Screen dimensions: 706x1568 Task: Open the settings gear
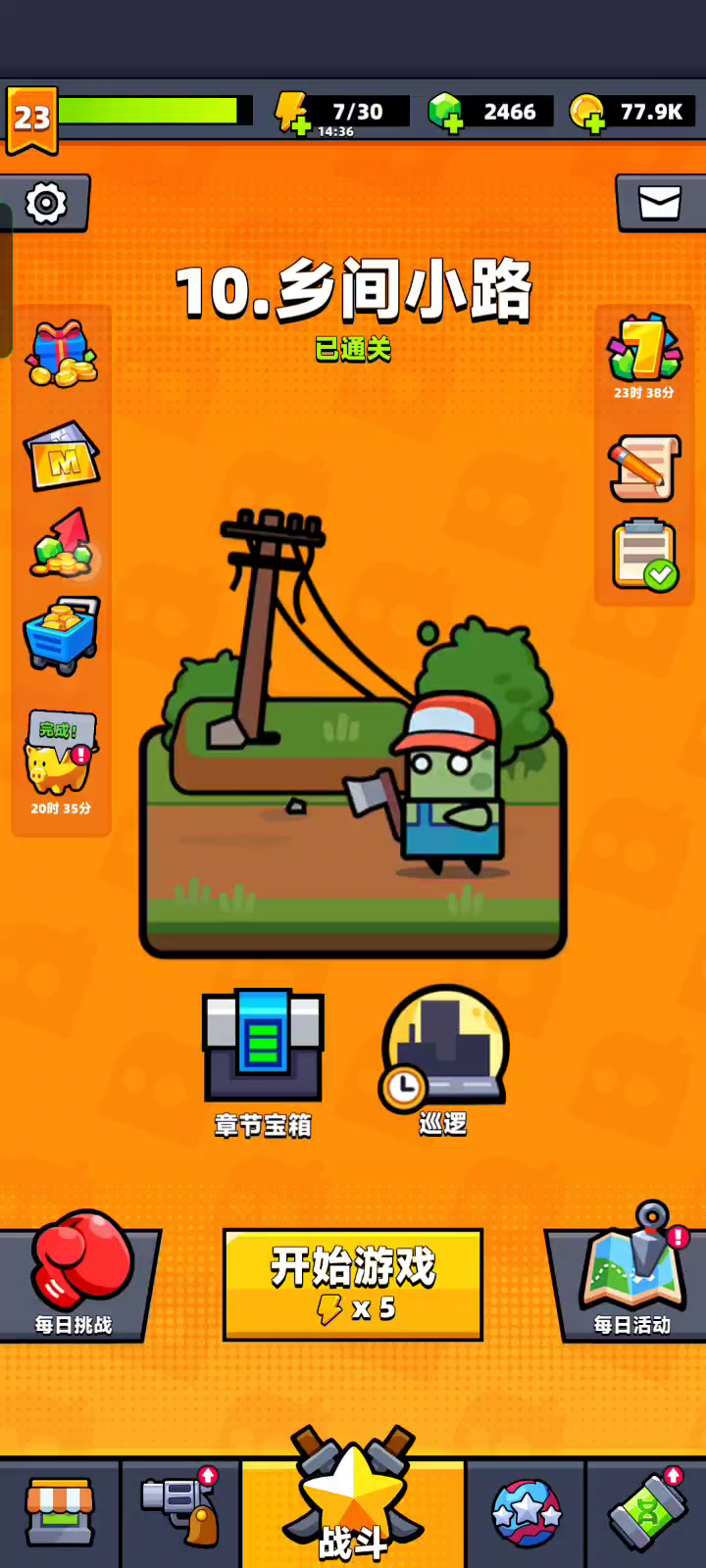click(x=45, y=203)
